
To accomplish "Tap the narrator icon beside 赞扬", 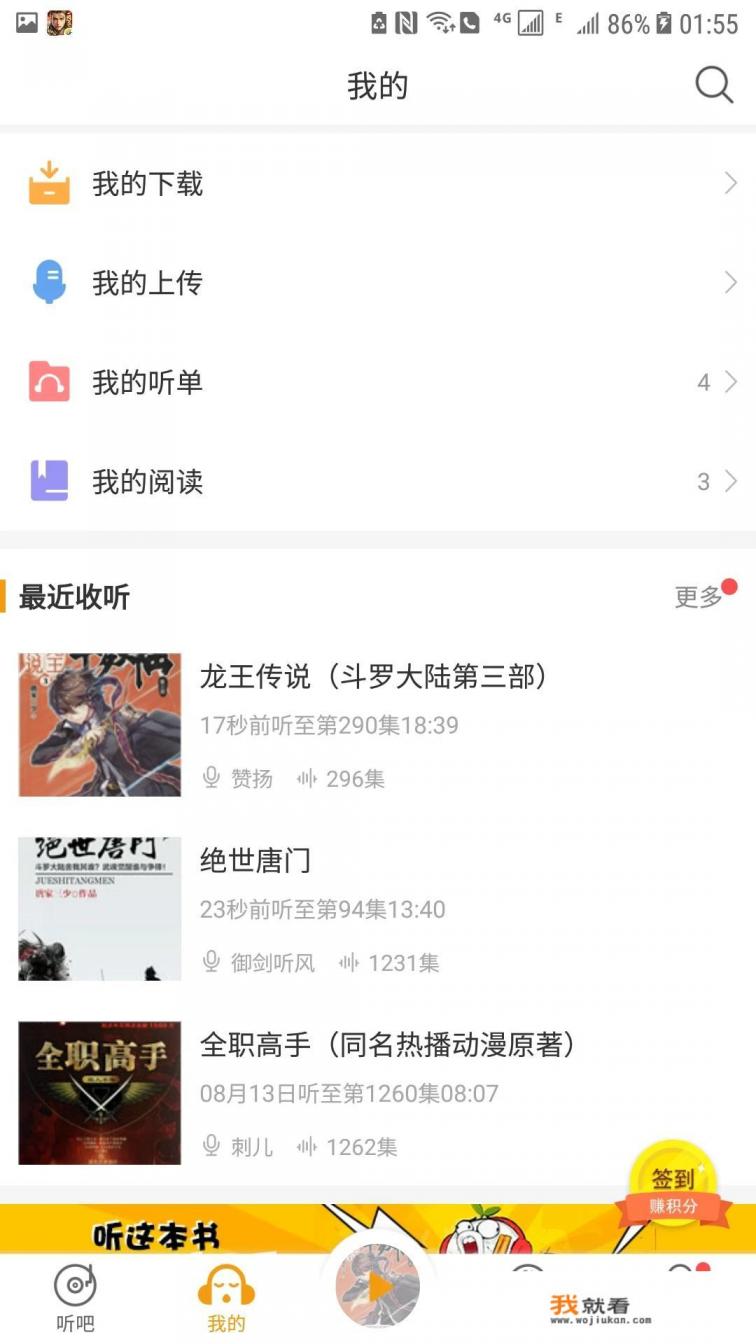I will click(x=211, y=778).
